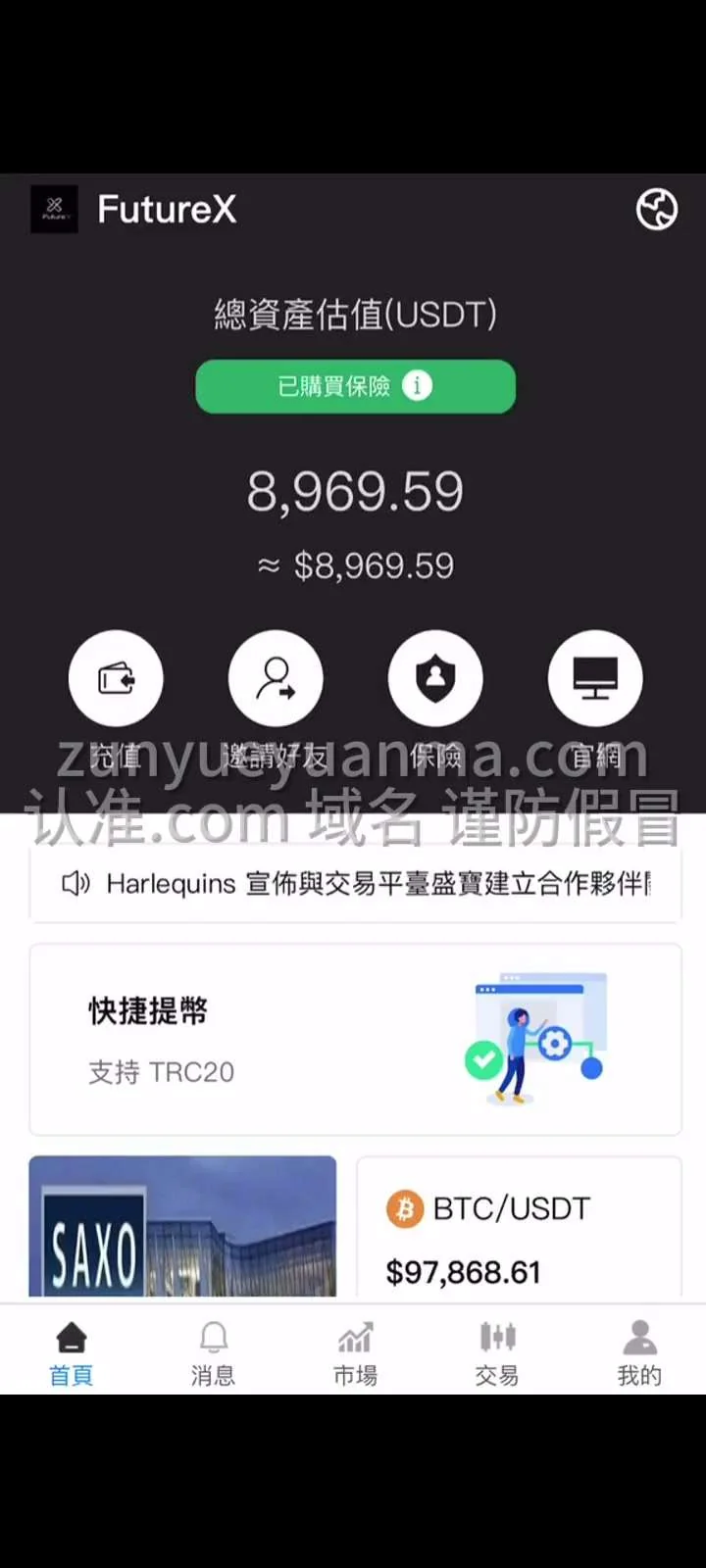Switch to the 消息 messages tab
The width and height of the screenshot is (706, 1568).
(213, 1351)
